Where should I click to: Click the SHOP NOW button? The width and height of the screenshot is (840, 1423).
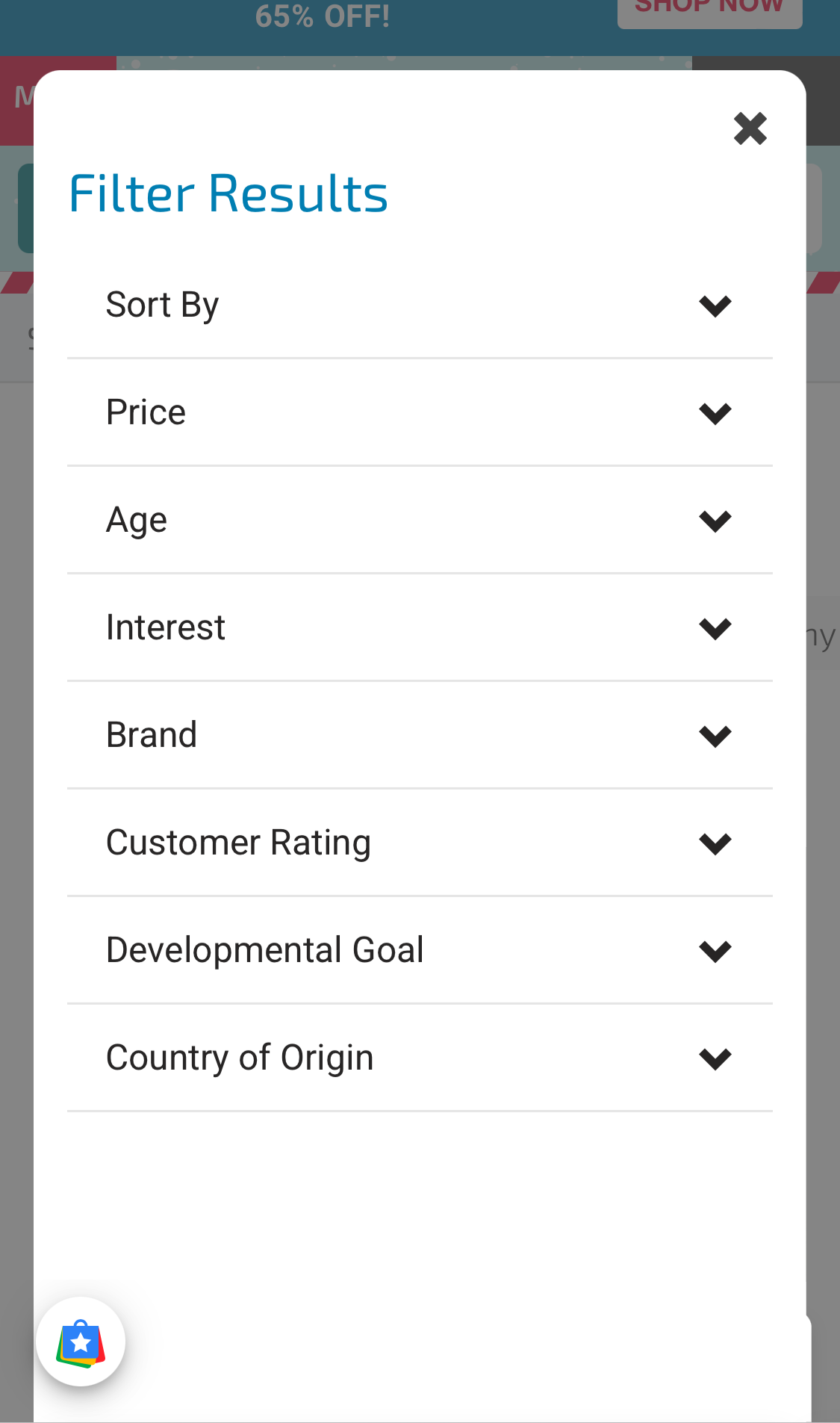709,7
